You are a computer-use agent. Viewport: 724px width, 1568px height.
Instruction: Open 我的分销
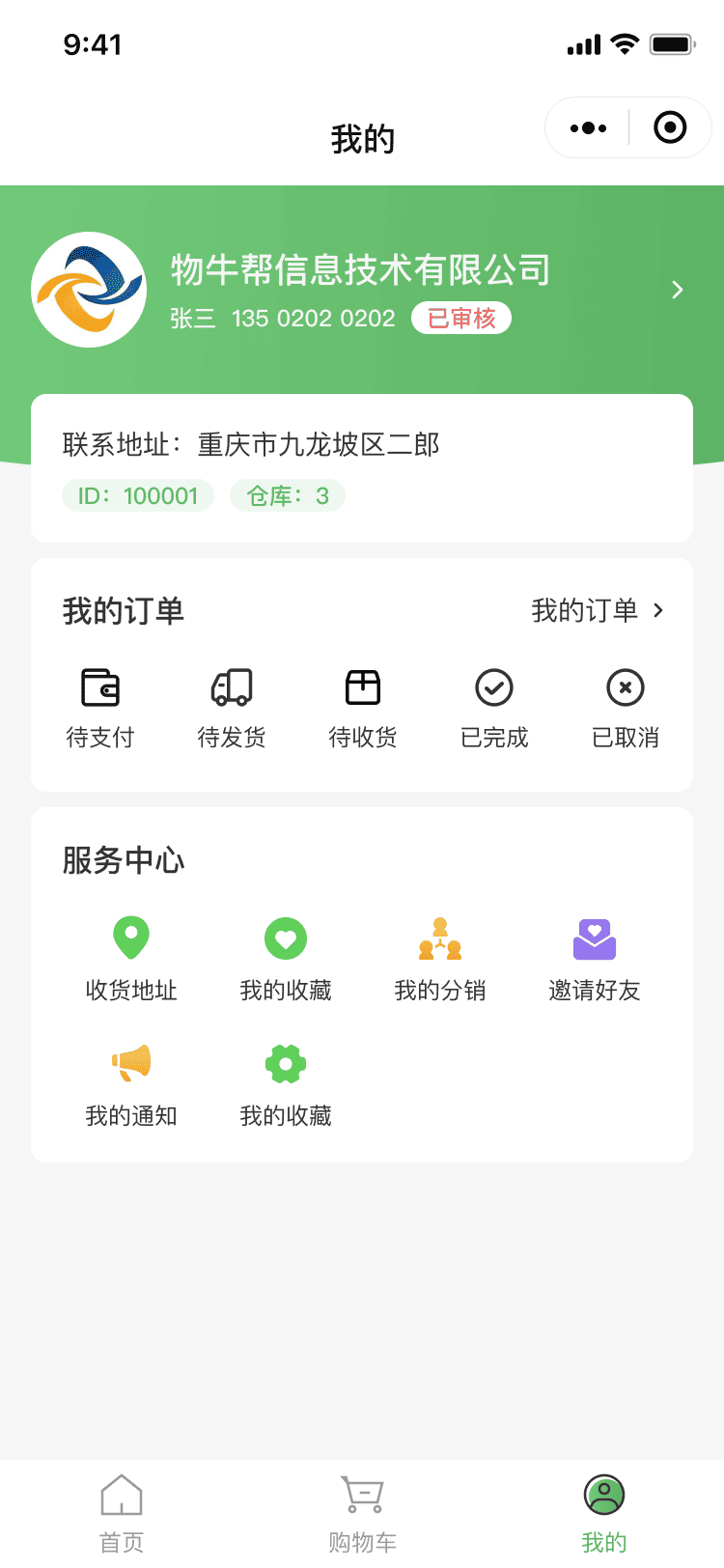[x=440, y=960]
